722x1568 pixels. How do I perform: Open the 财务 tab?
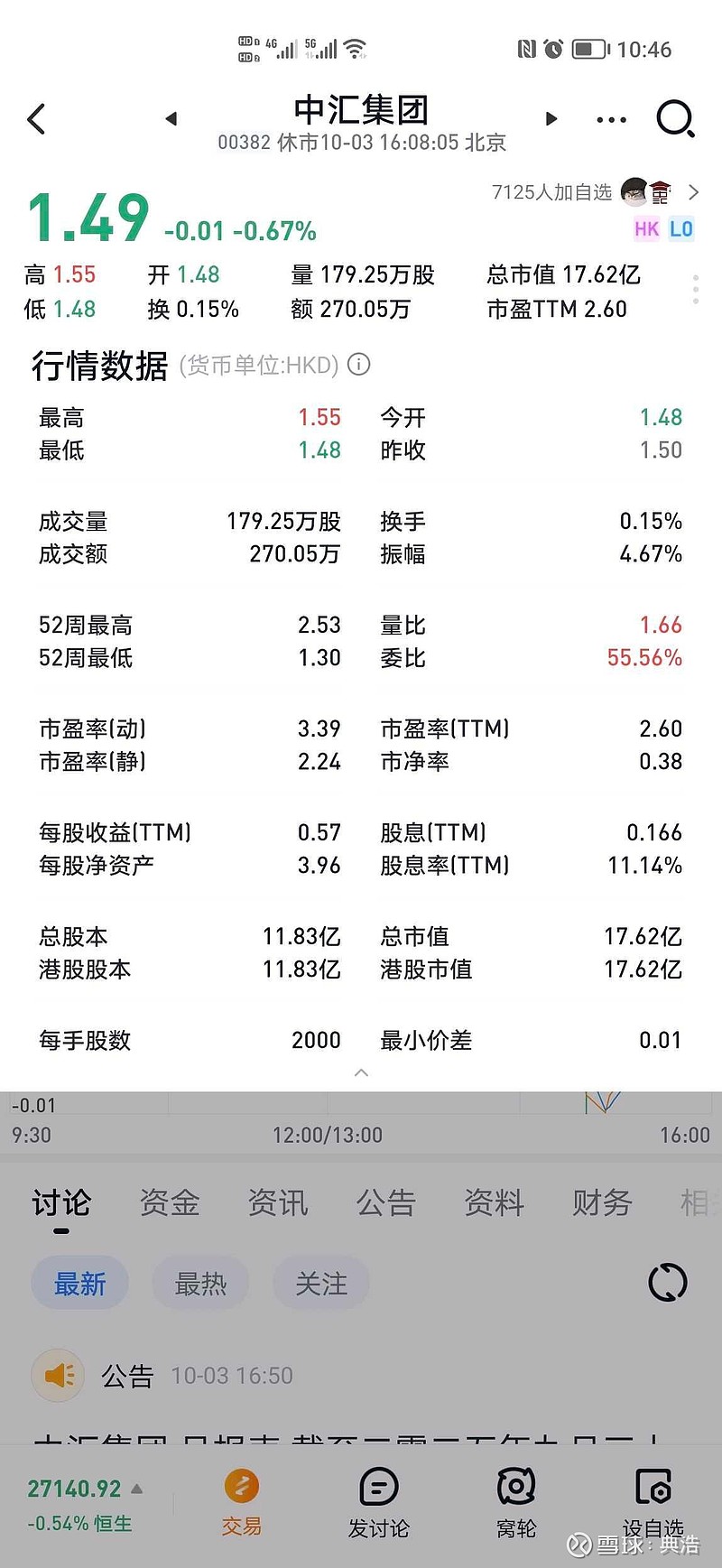[602, 1202]
